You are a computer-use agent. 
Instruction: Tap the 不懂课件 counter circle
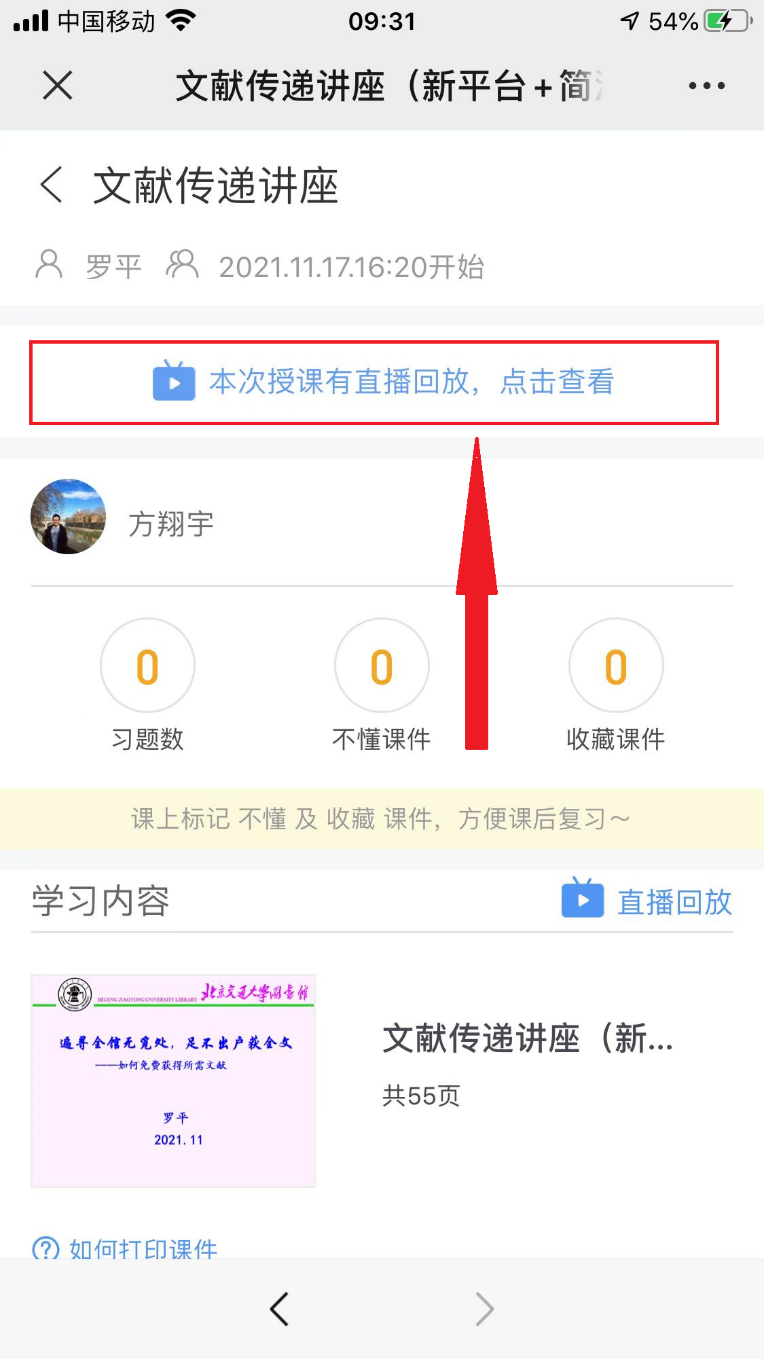pyautogui.click(x=381, y=666)
